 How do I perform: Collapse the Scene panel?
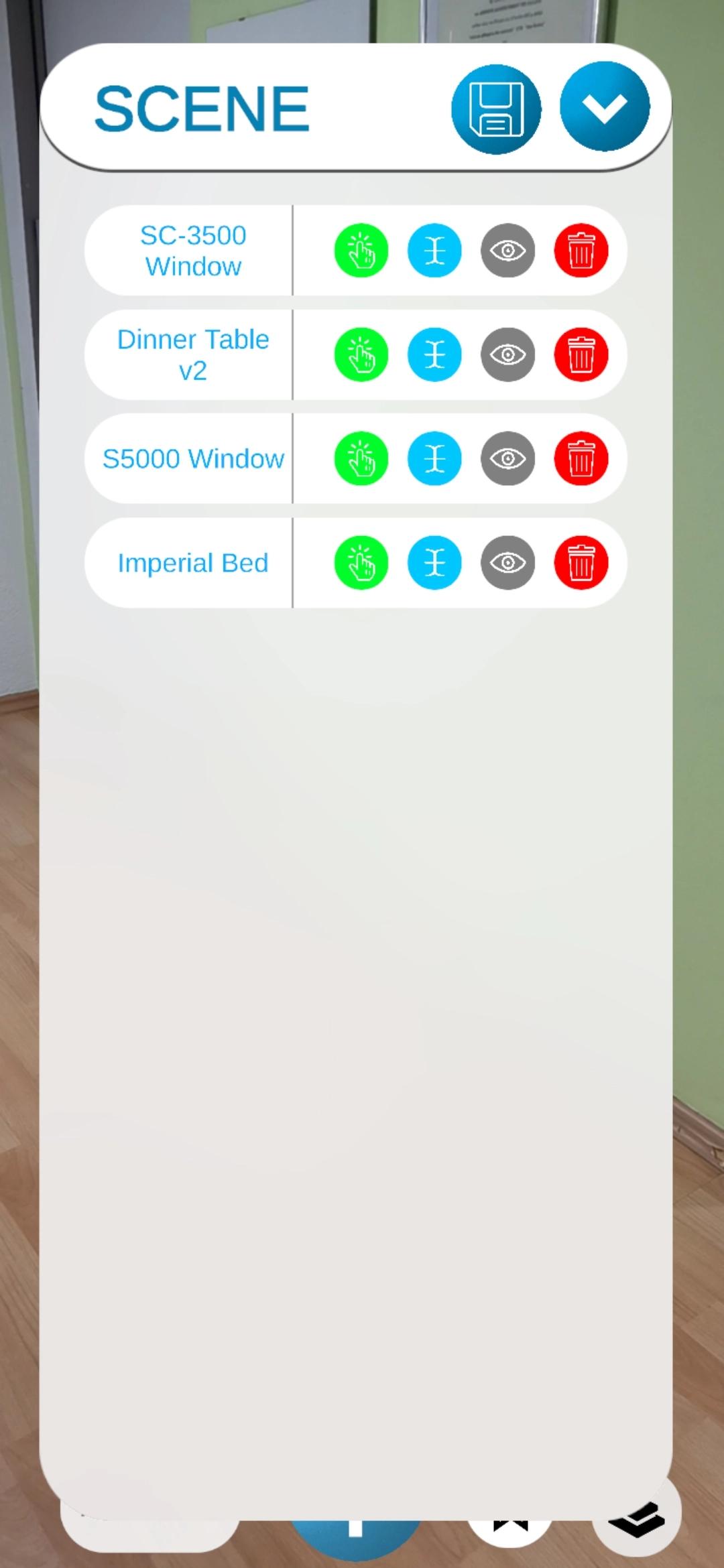pos(605,107)
